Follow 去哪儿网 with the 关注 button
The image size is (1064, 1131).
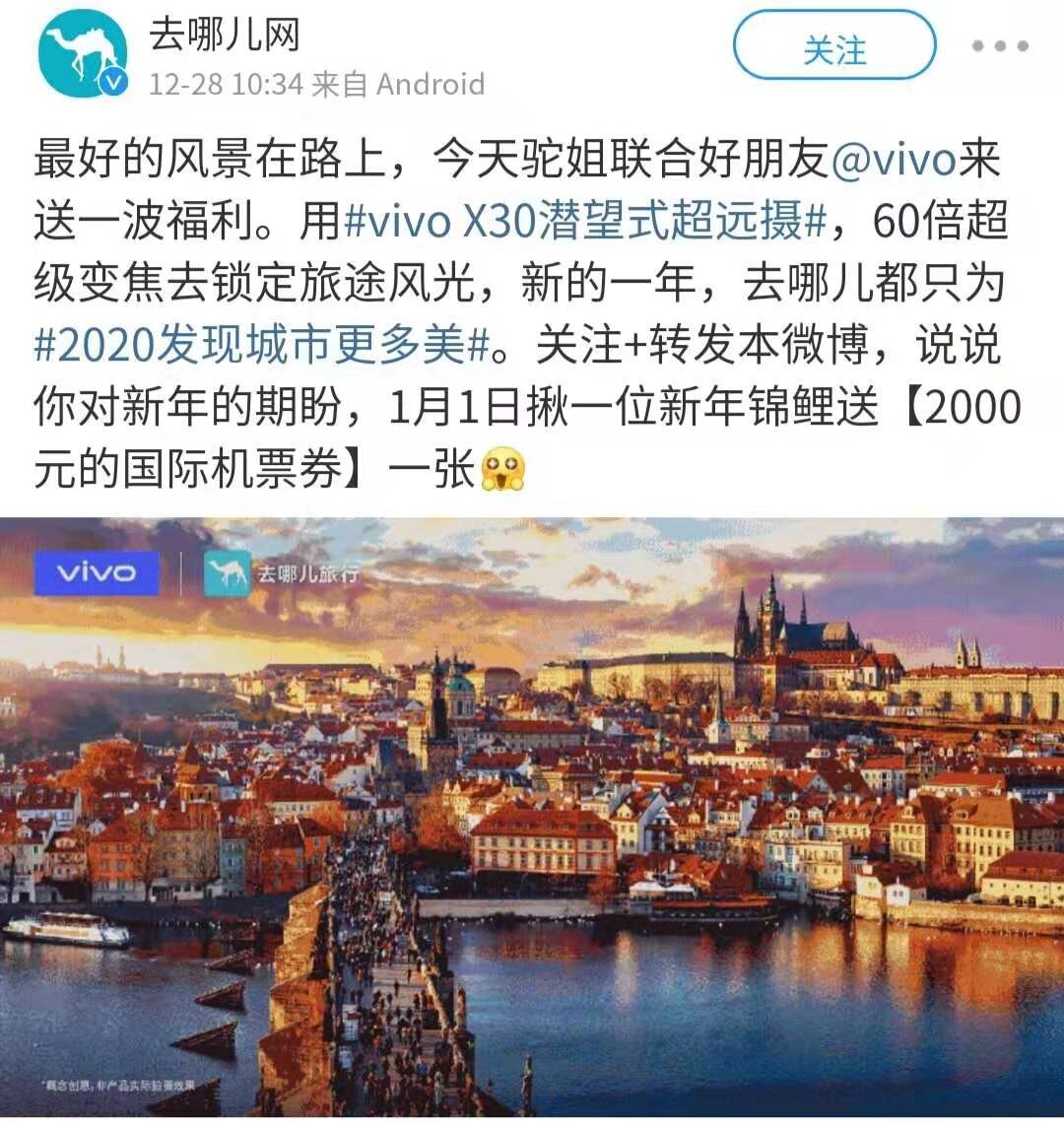(834, 46)
